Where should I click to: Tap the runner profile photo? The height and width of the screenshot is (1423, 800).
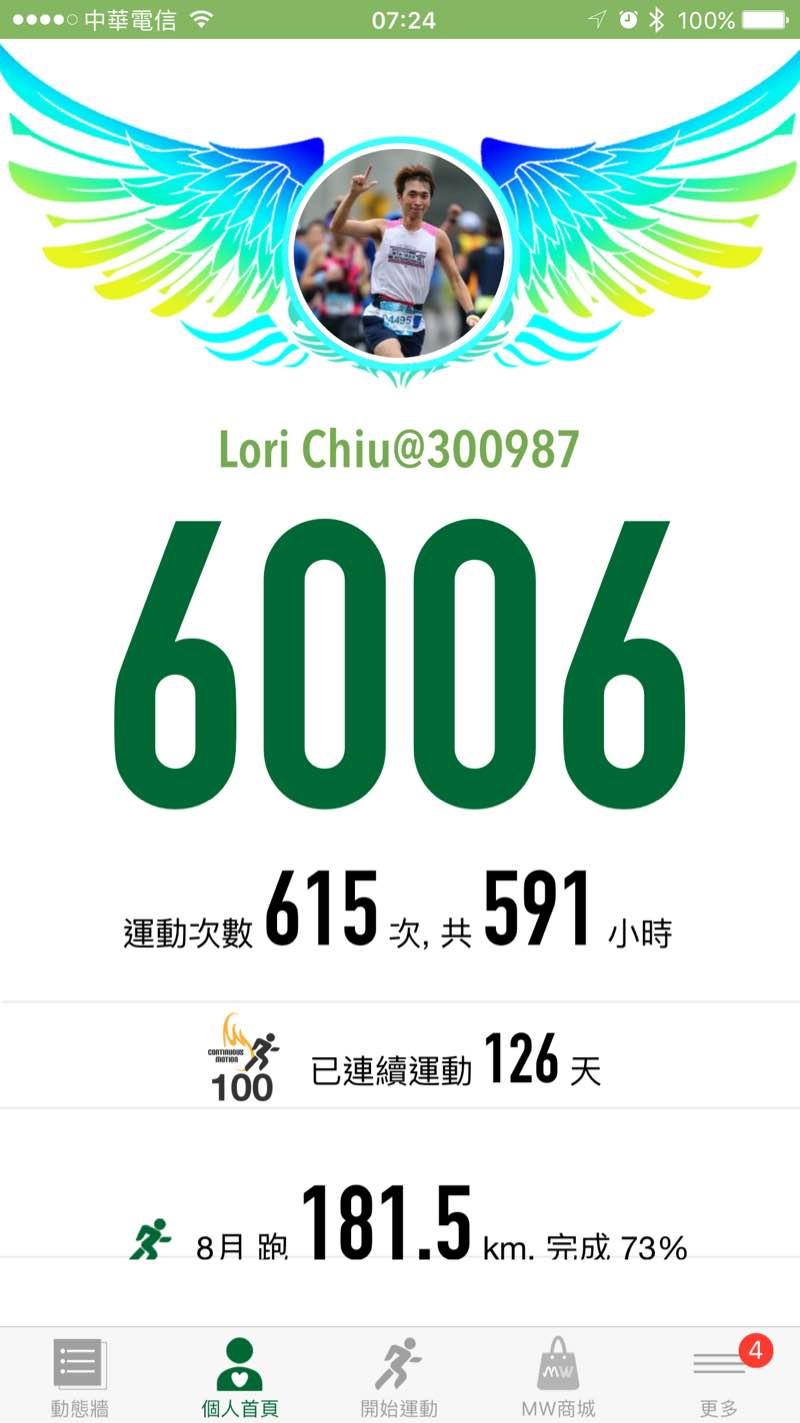[400, 253]
